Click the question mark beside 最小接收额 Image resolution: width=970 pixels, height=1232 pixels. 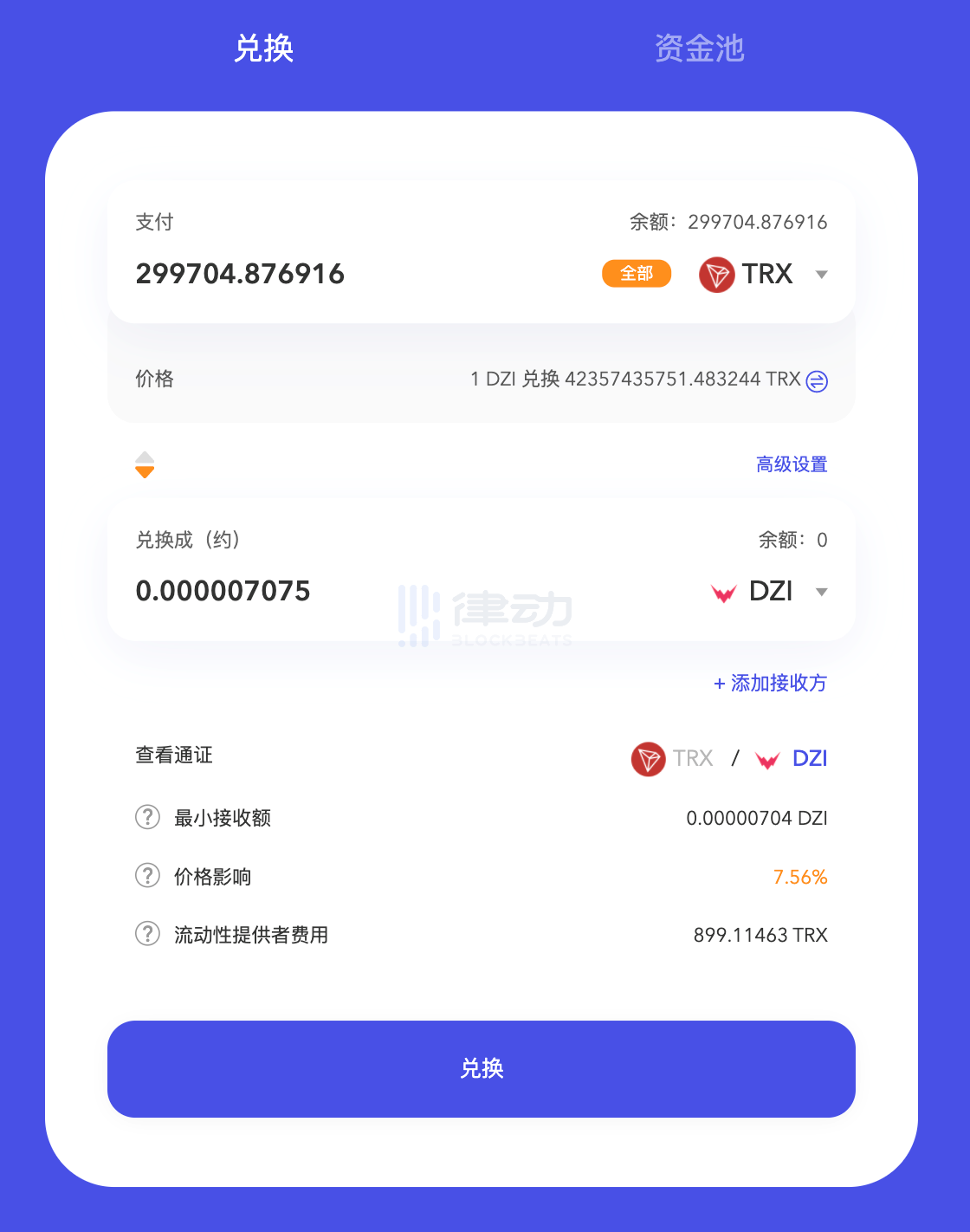pos(146,817)
